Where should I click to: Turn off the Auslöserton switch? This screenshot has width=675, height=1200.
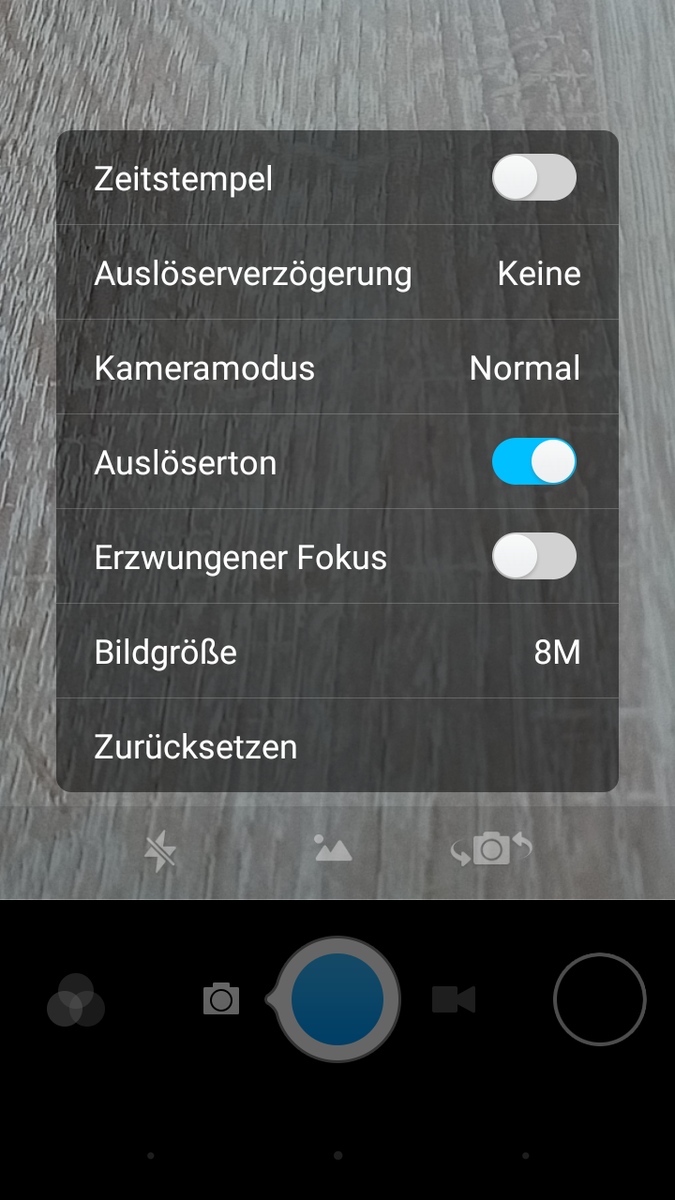pos(534,462)
